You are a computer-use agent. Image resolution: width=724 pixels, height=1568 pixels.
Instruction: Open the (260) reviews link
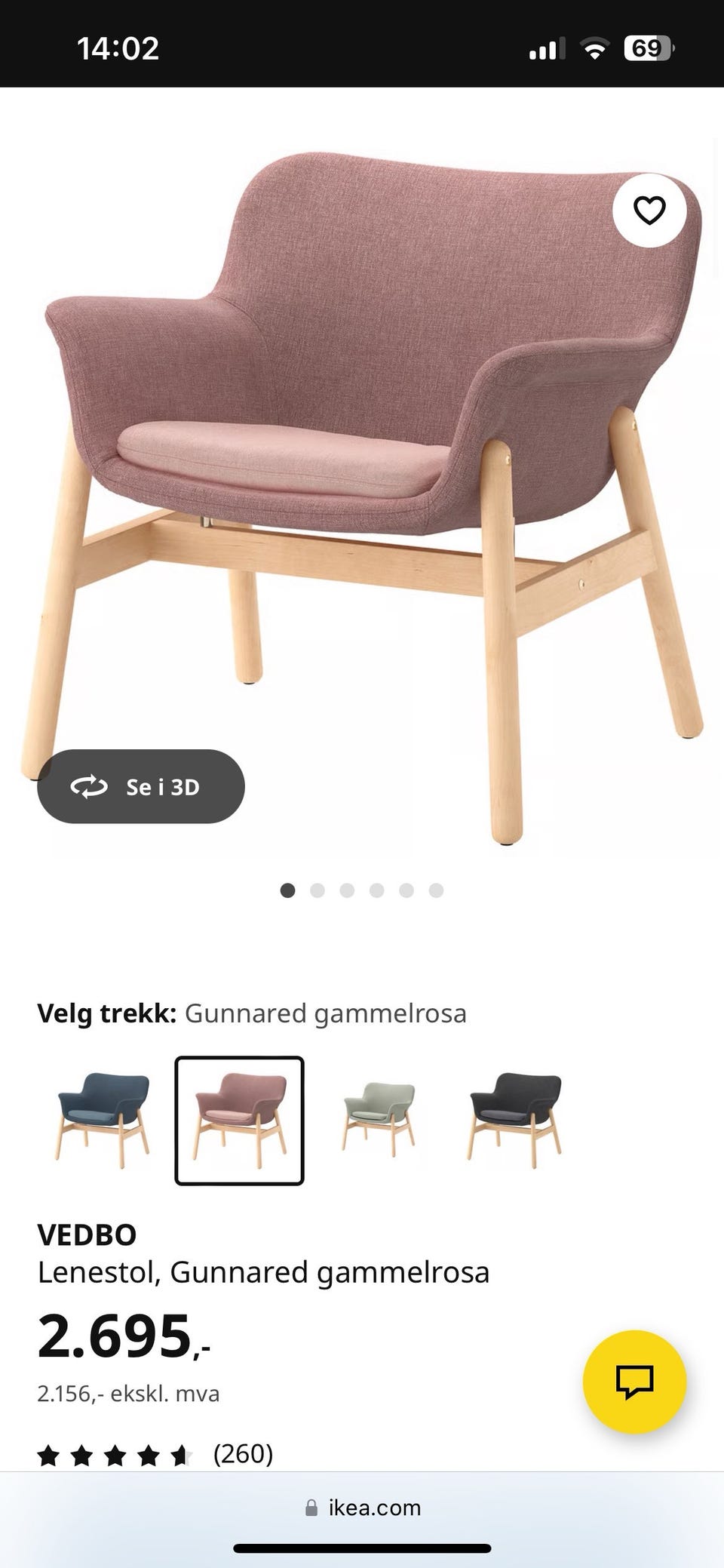point(242,1453)
